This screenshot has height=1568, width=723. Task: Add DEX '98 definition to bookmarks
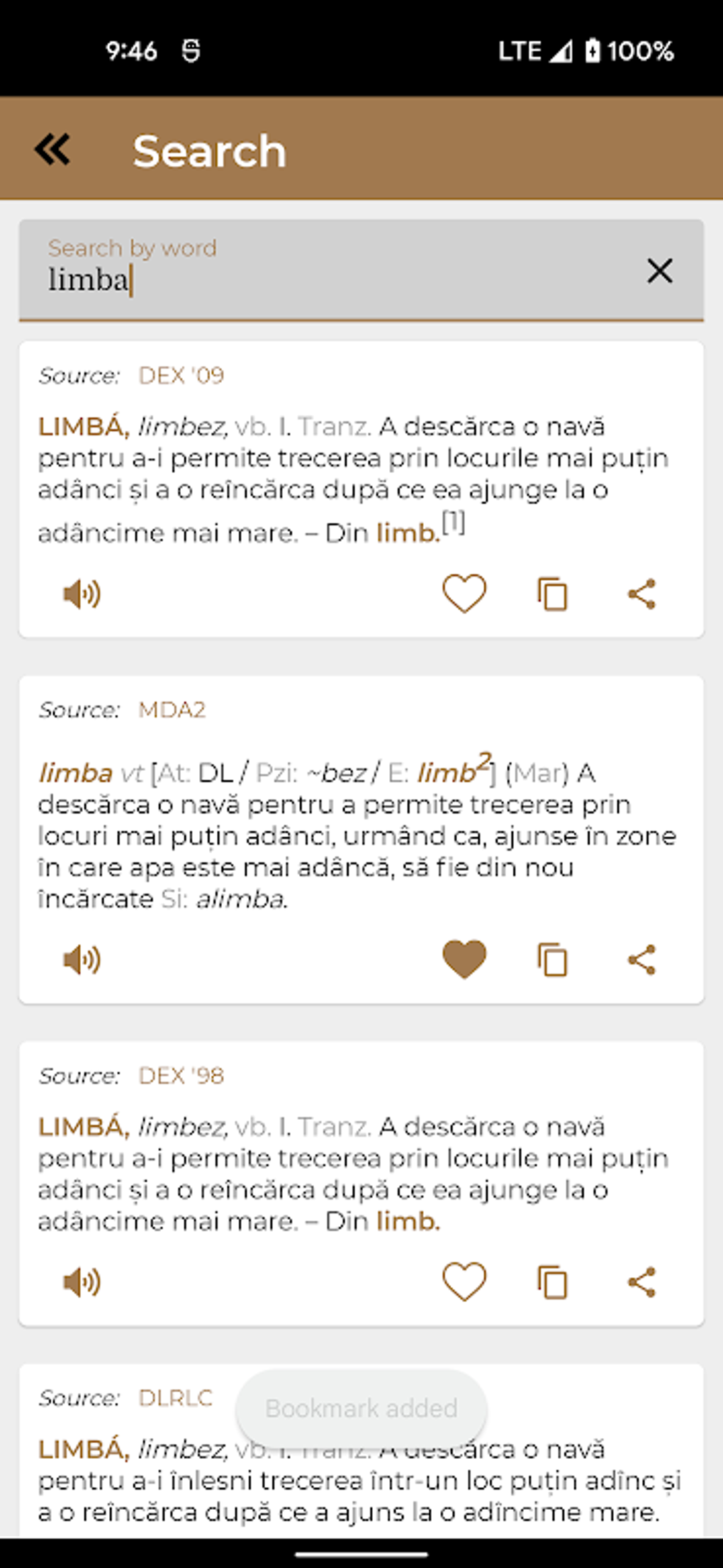coord(464,1281)
